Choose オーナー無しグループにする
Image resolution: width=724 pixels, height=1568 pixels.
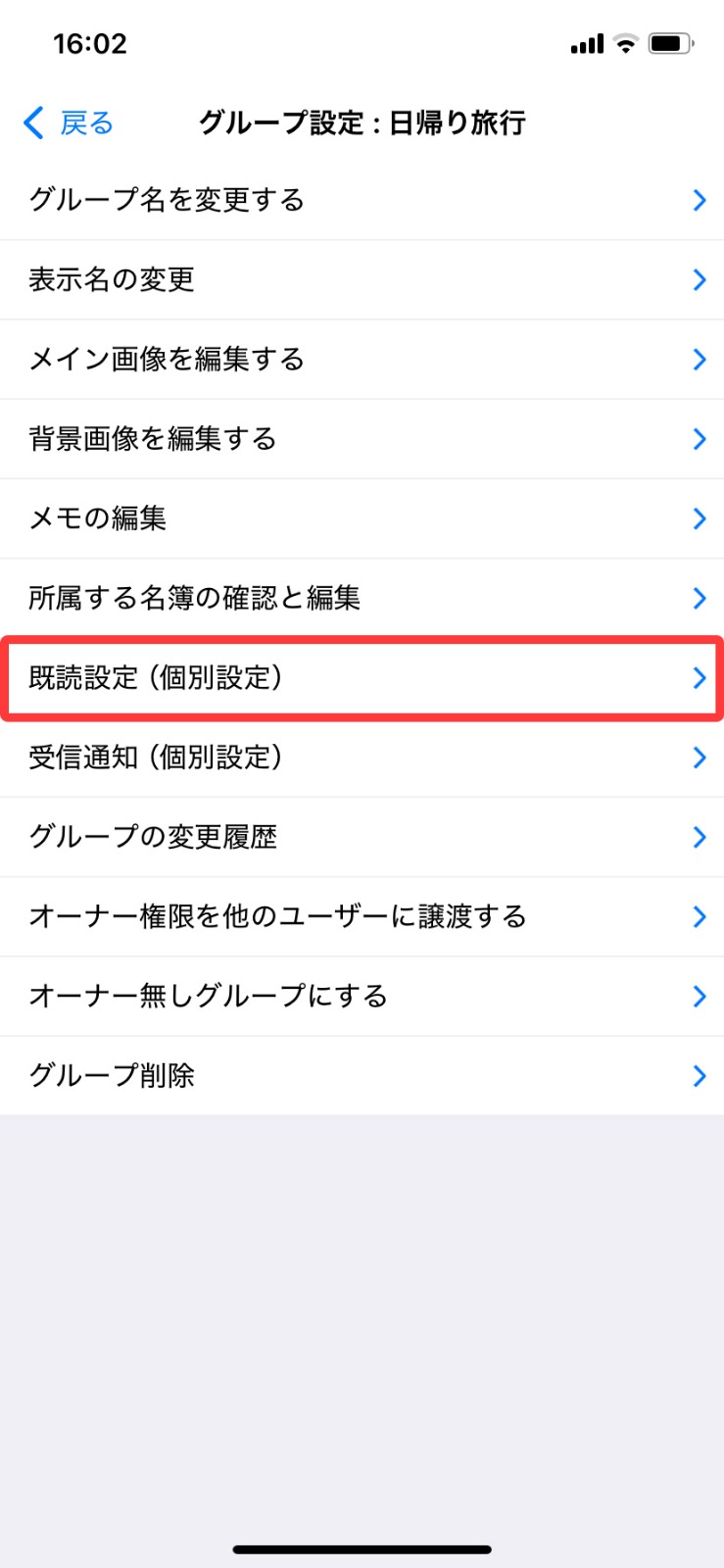point(362,997)
